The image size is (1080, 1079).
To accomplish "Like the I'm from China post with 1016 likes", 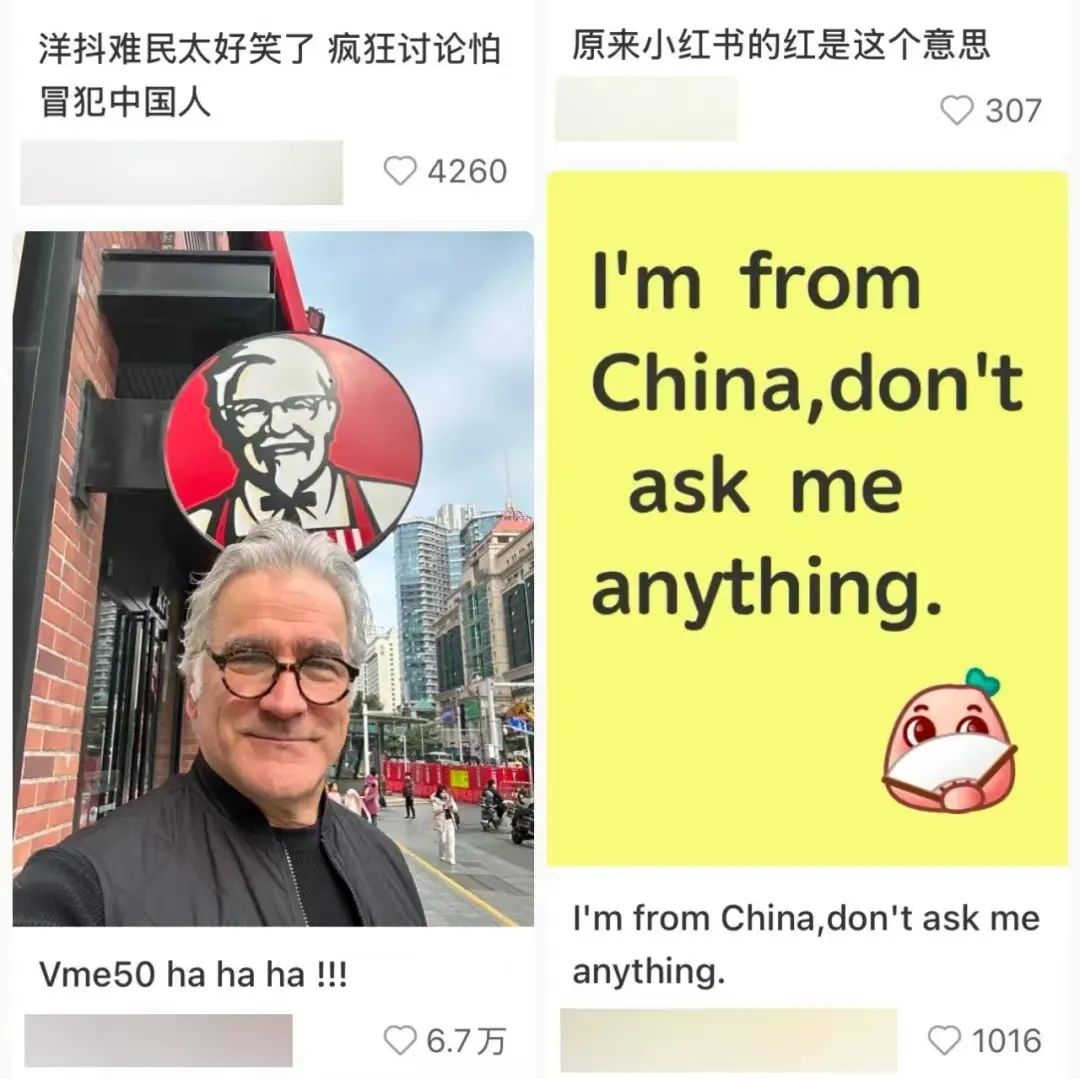I will click(x=943, y=1041).
